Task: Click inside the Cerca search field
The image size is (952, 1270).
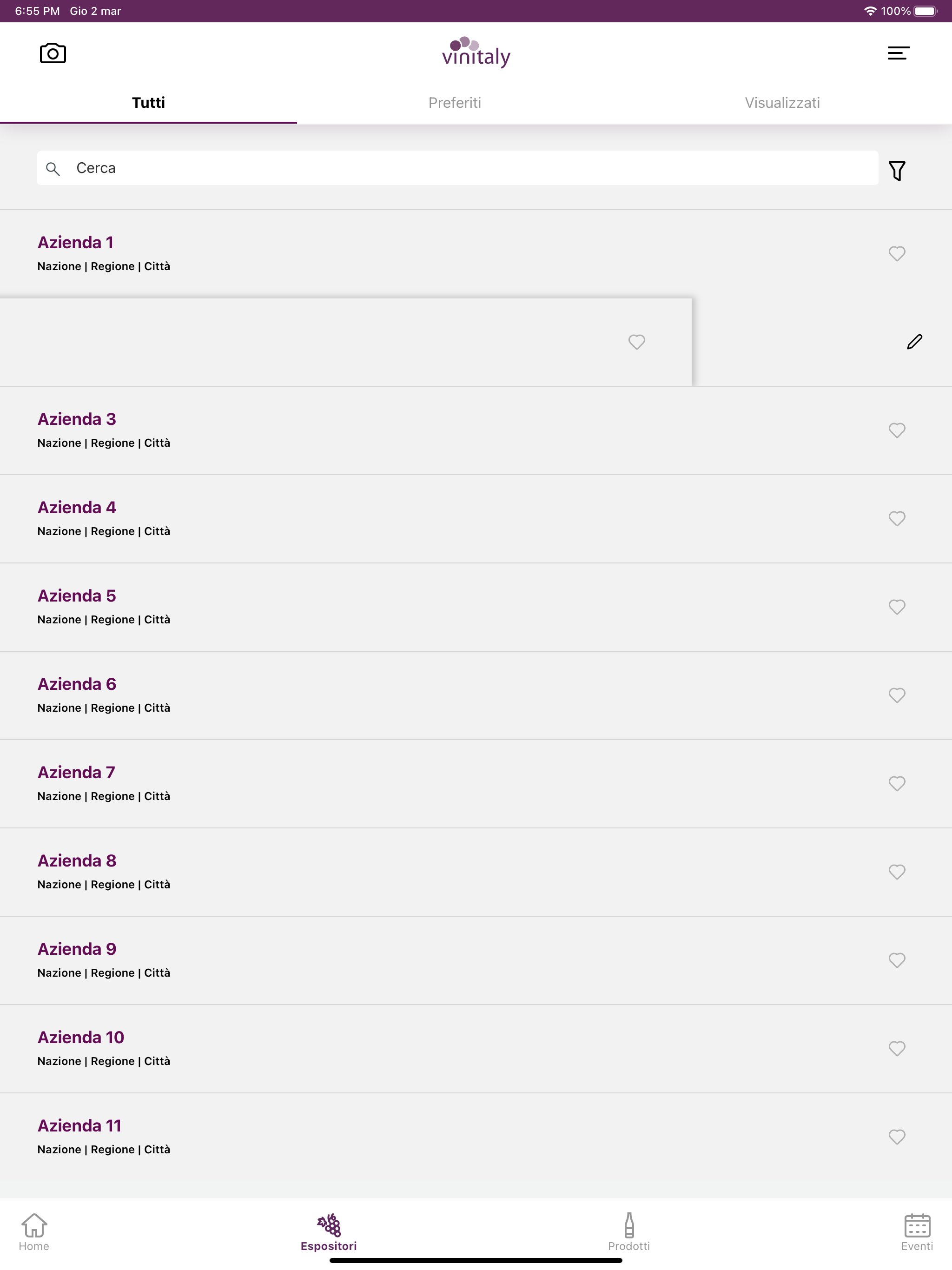Action: (402, 168)
